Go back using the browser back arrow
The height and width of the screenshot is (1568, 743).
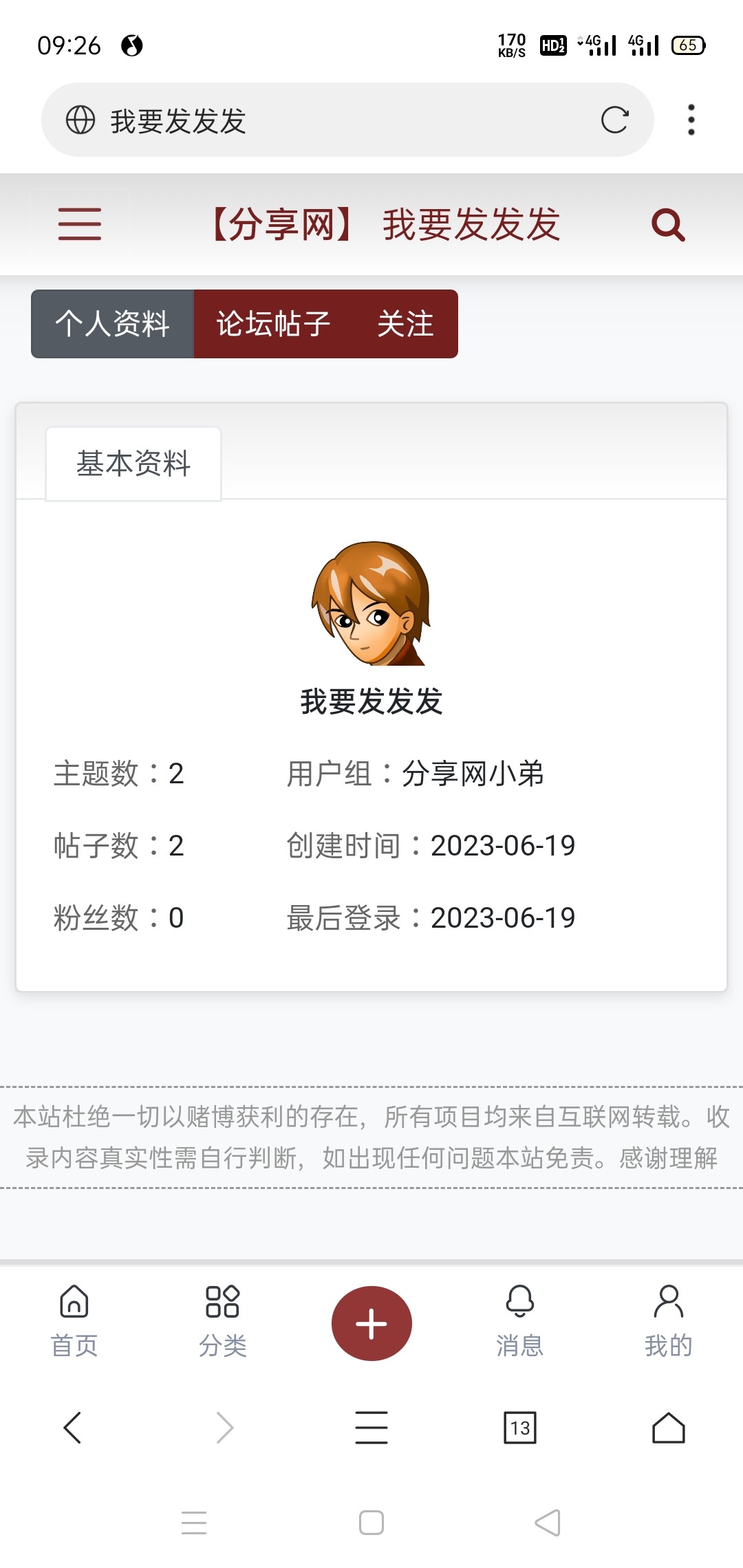point(73,1428)
